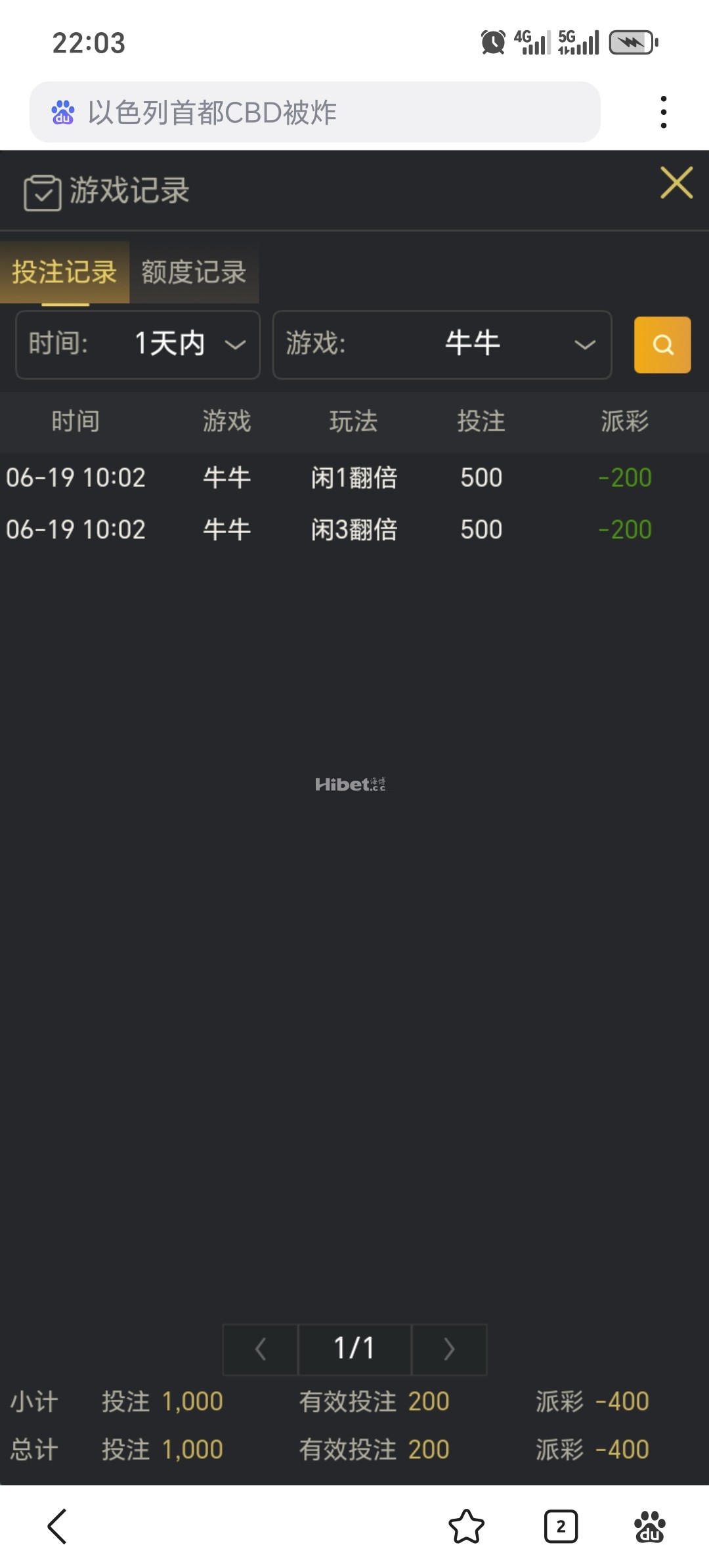Go back using the browser back arrow
This screenshot has height=1568, width=709.
pos(58,1526)
